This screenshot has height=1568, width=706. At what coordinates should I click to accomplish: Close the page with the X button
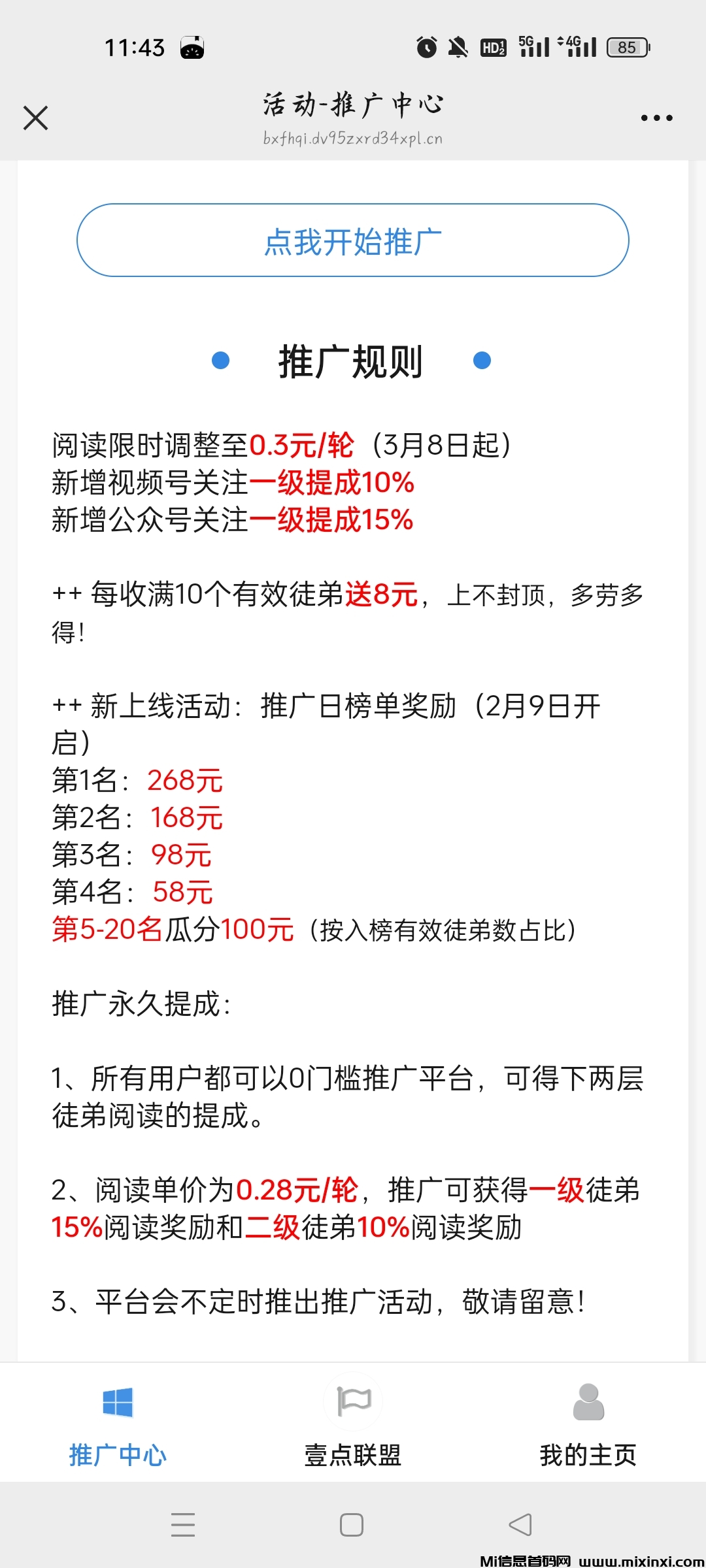click(x=35, y=118)
